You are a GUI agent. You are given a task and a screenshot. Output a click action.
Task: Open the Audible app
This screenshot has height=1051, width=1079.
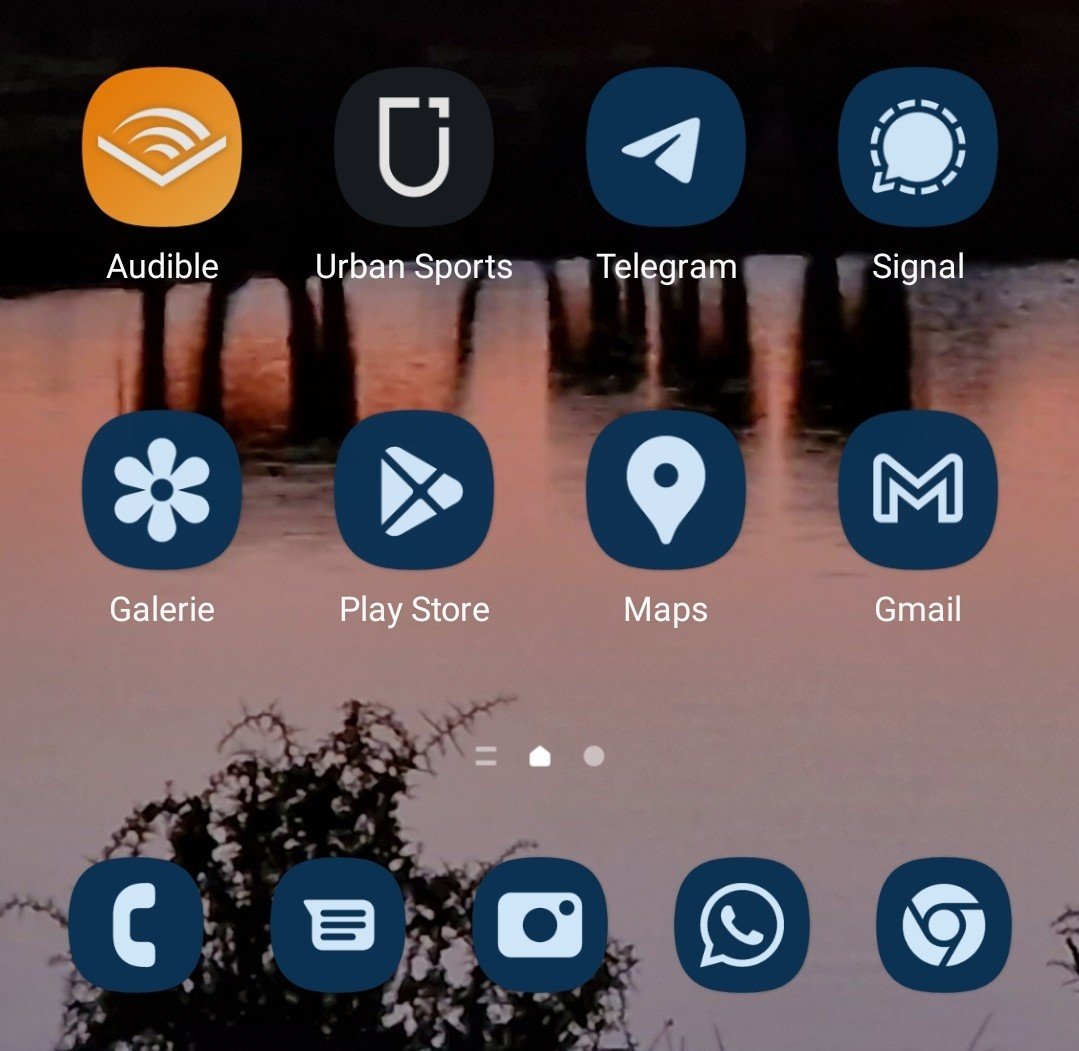[162, 147]
